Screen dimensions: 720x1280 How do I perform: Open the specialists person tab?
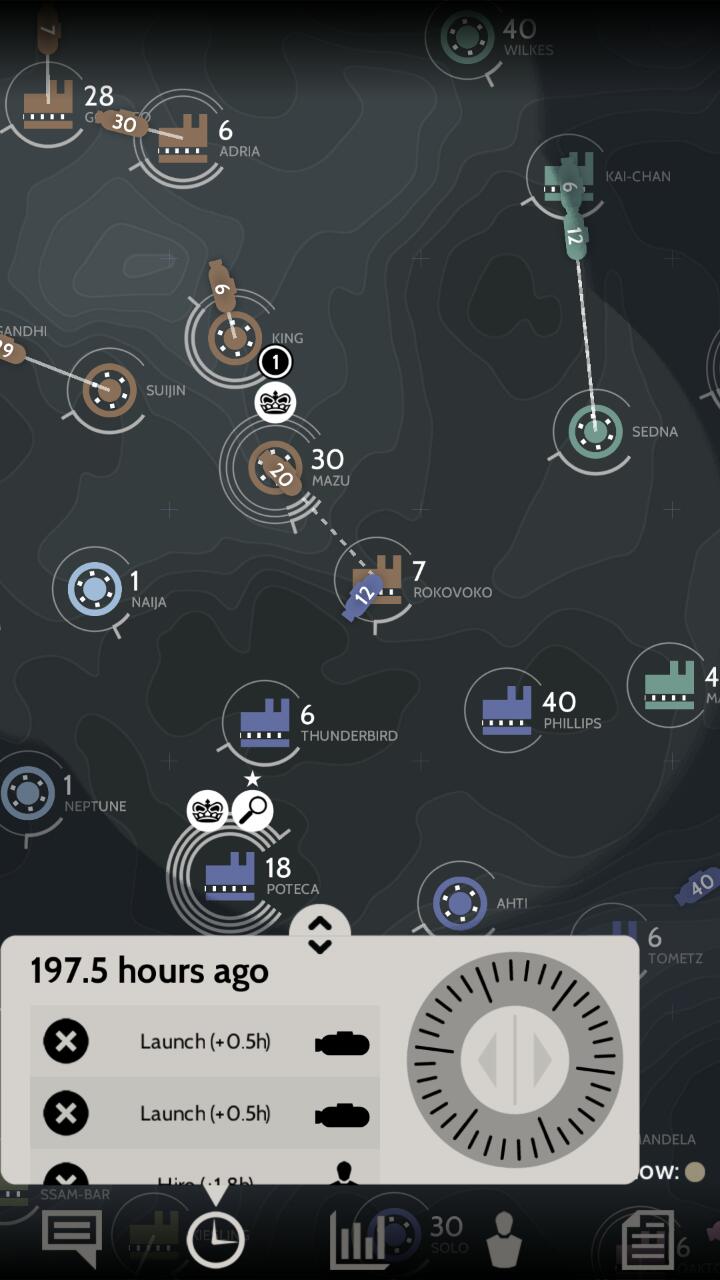pos(504,1240)
